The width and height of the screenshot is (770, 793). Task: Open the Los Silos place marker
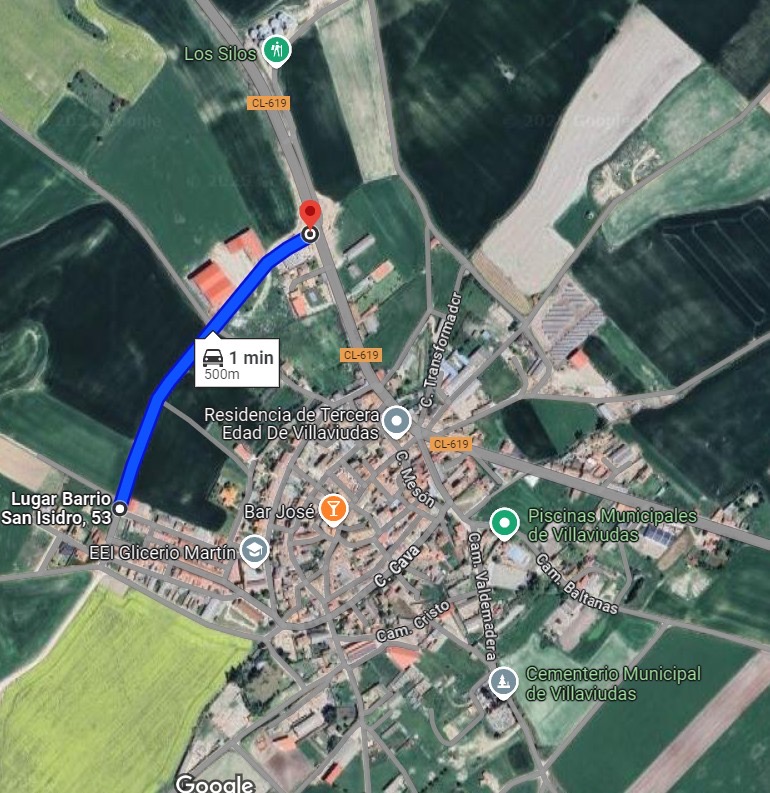click(275, 48)
